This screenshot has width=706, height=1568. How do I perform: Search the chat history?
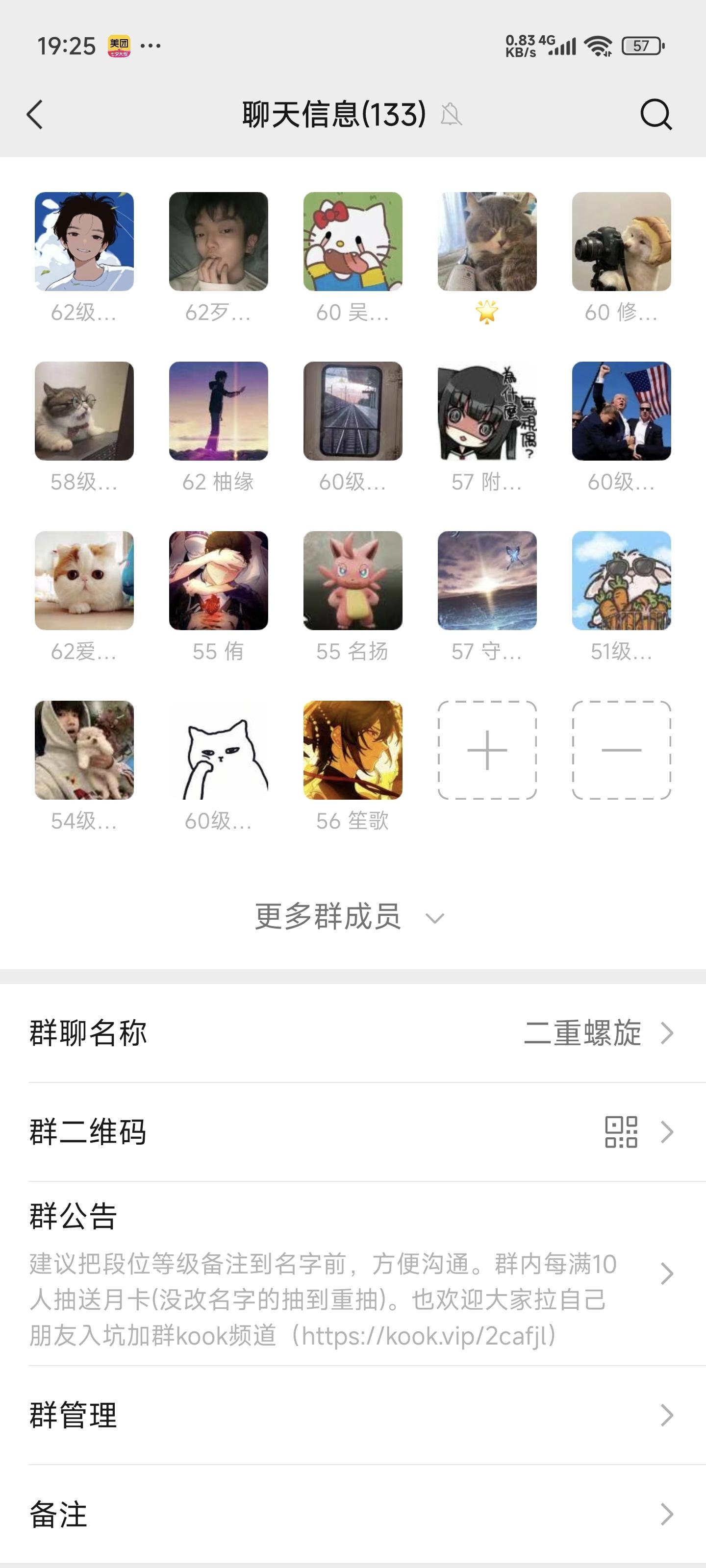(x=656, y=115)
